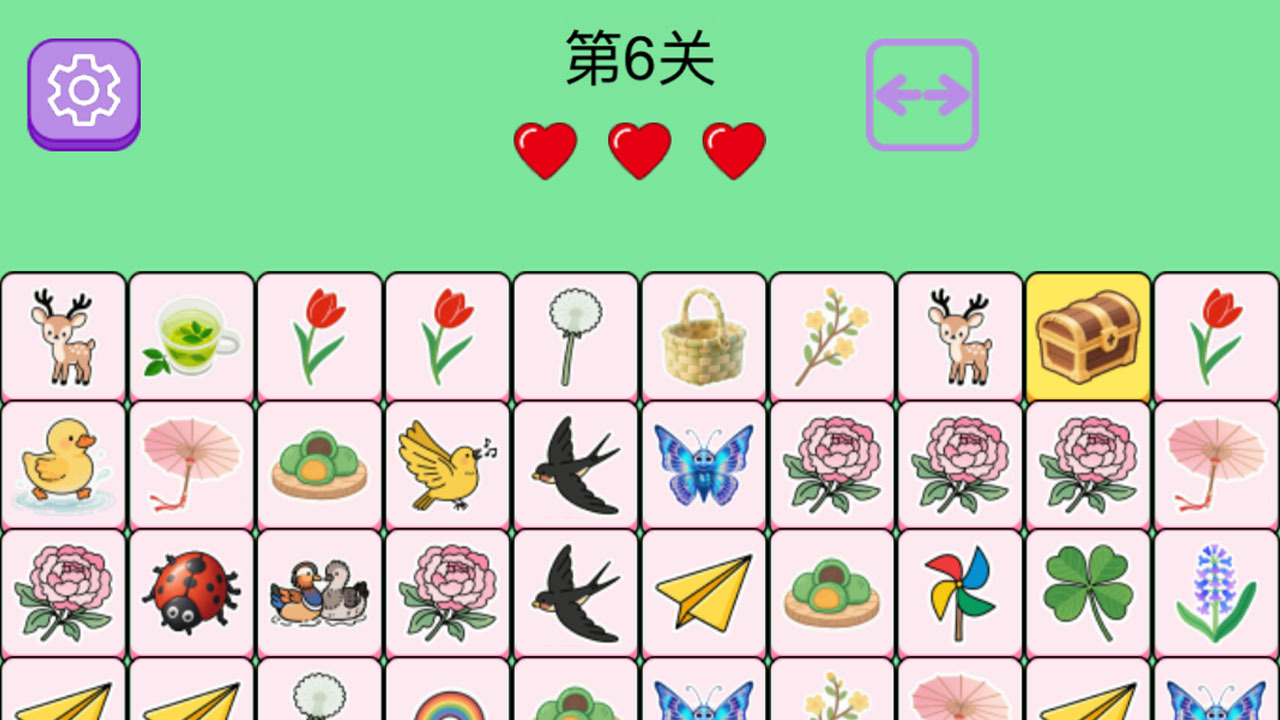1280x720 pixels.
Task: Select the green tea cup tile
Action: [x=192, y=337]
